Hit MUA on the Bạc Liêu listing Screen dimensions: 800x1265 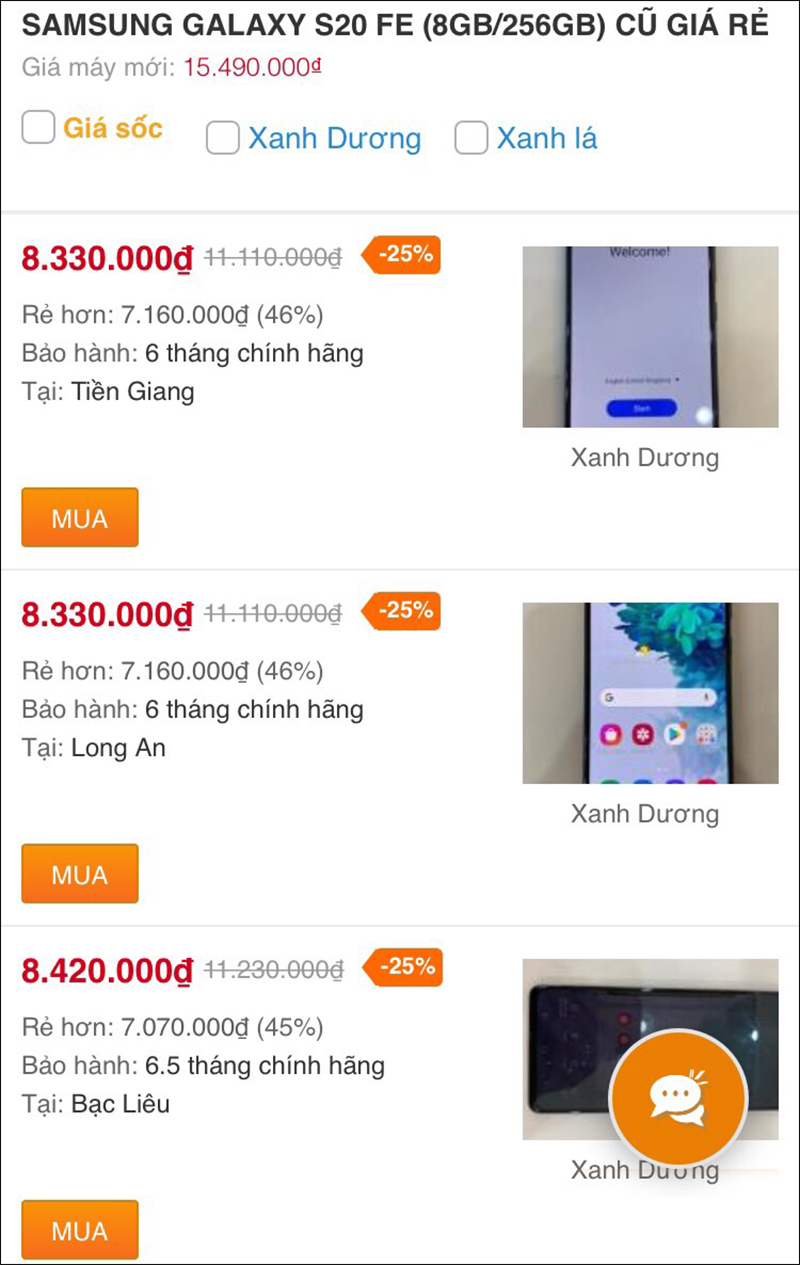click(80, 1229)
